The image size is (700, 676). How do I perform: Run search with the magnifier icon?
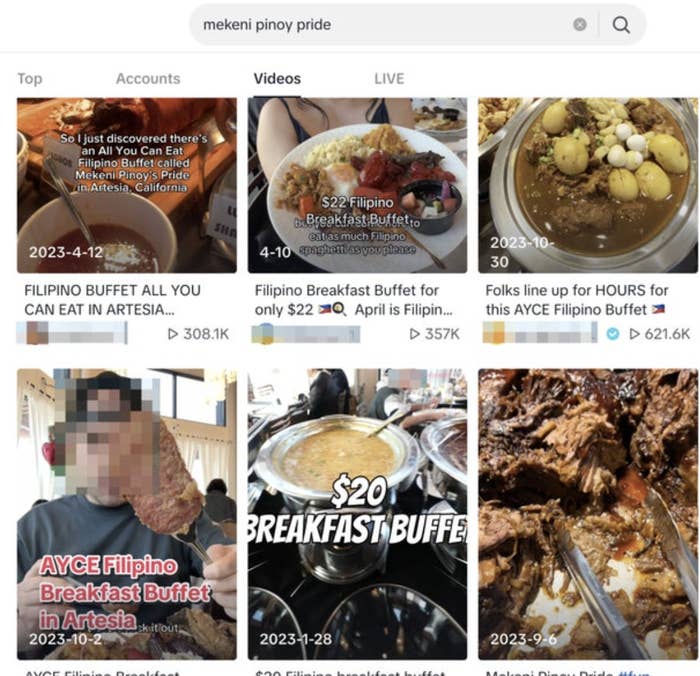point(621,25)
